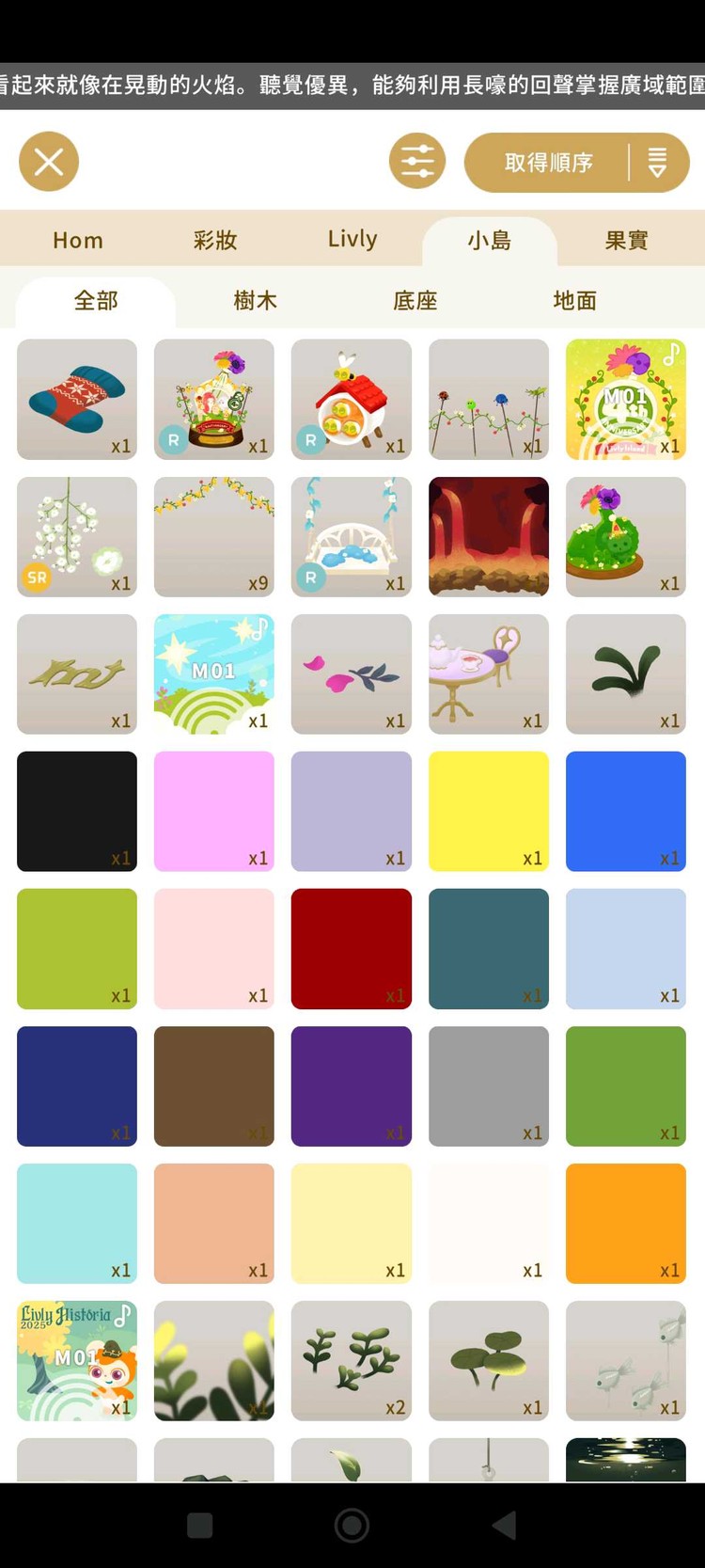Choose the purple tea table item
The height and width of the screenshot is (1568, 705).
(489, 673)
